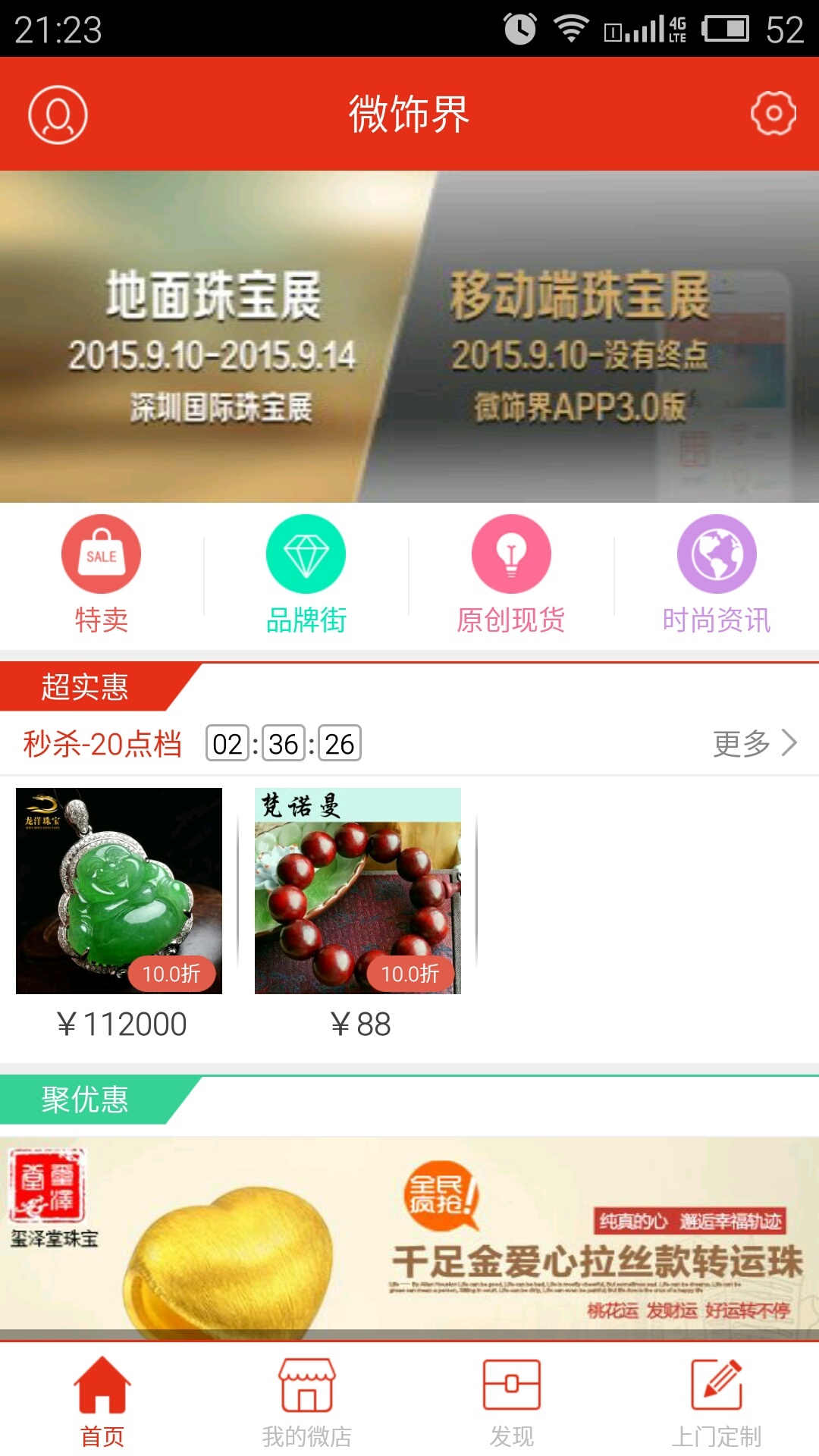819x1456 pixels.
Task: Open the gold heart bead promotion banner
Action: (409, 1236)
